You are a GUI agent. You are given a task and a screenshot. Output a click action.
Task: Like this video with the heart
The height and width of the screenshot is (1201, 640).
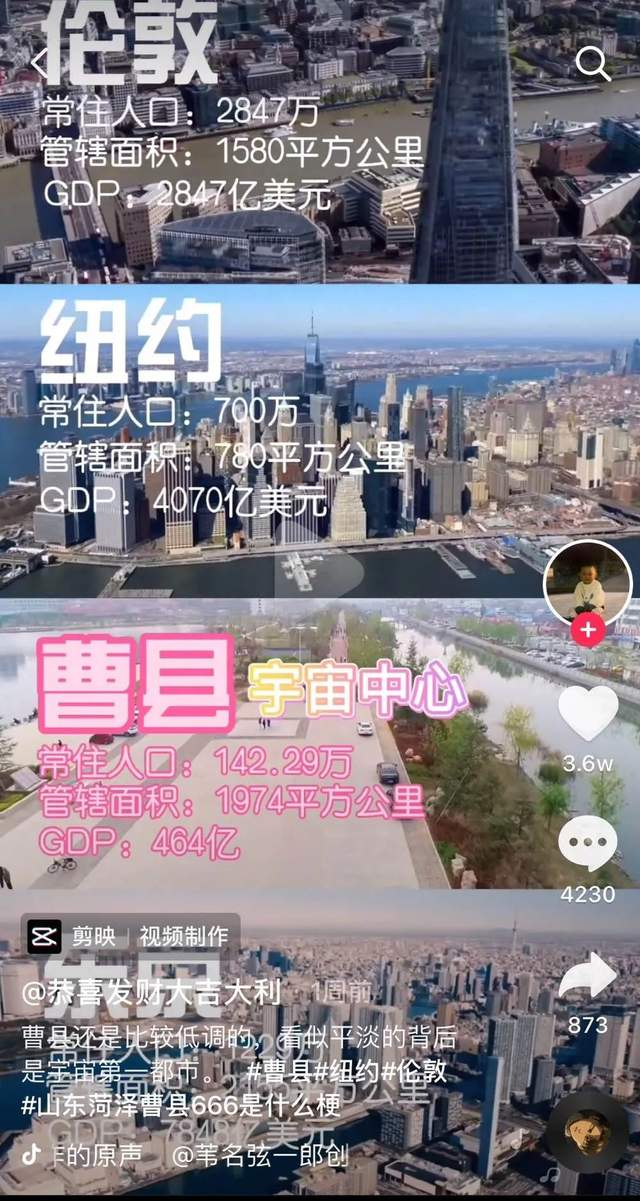tap(587, 712)
